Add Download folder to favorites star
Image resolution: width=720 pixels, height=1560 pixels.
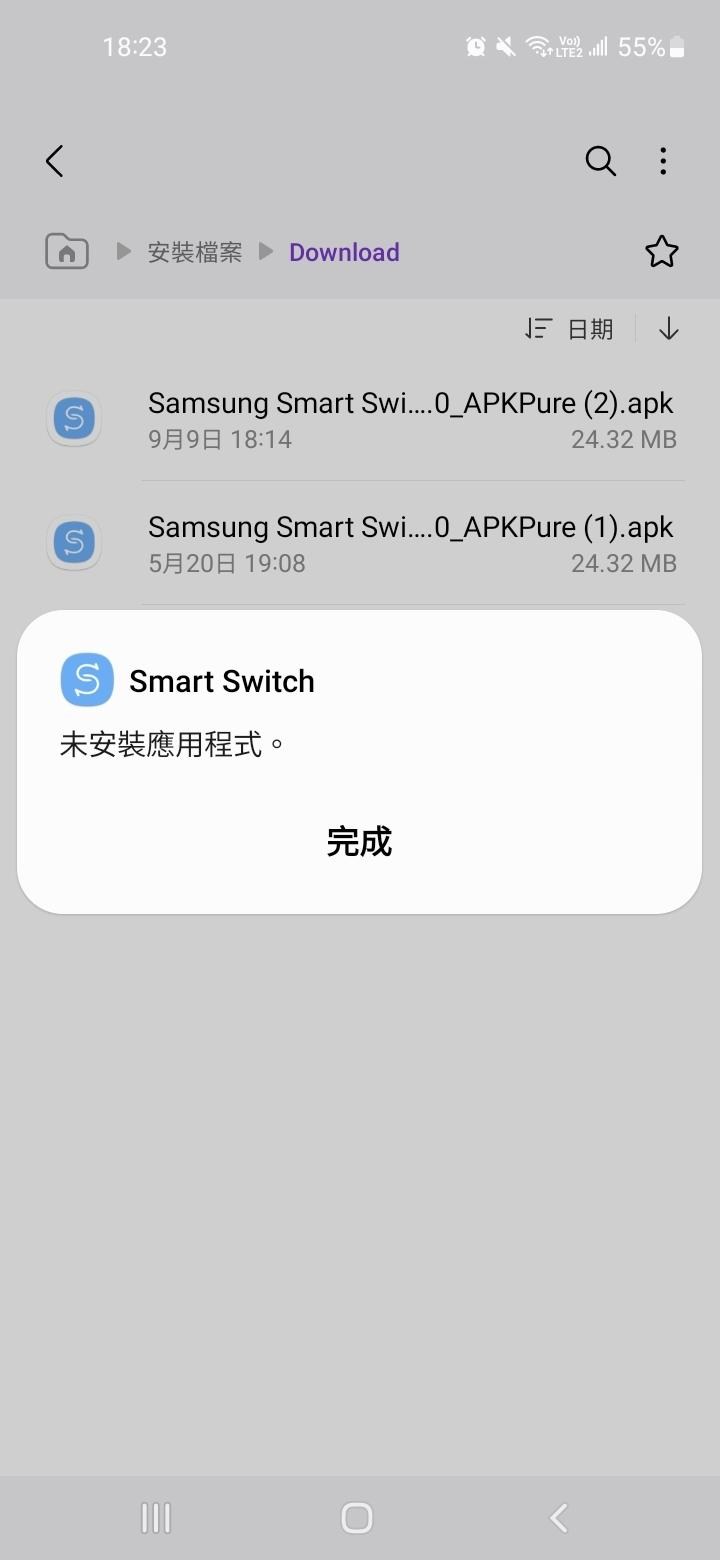[x=661, y=252]
